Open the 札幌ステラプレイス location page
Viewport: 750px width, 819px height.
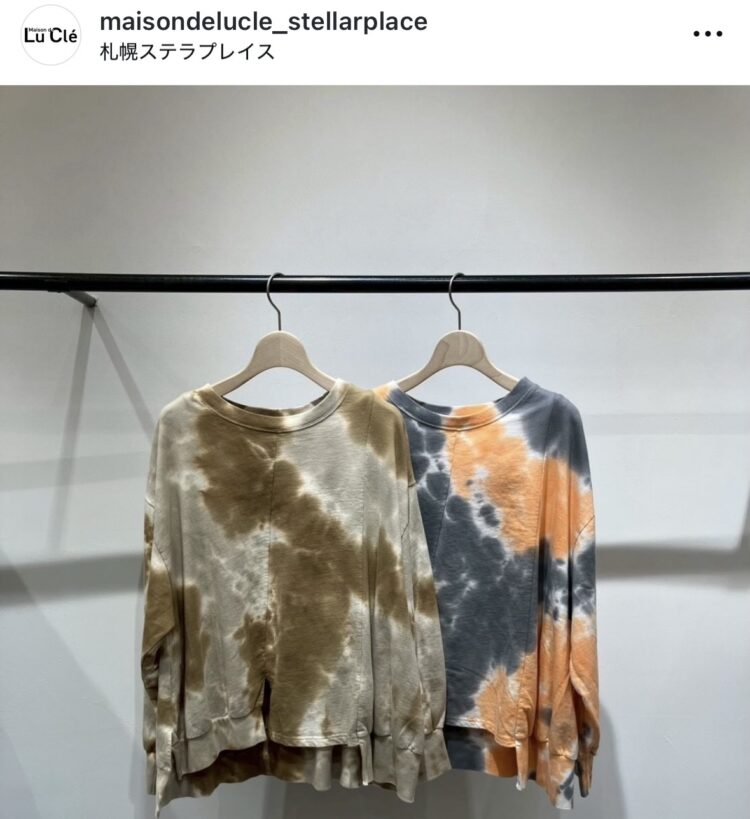tap(188, 52)
